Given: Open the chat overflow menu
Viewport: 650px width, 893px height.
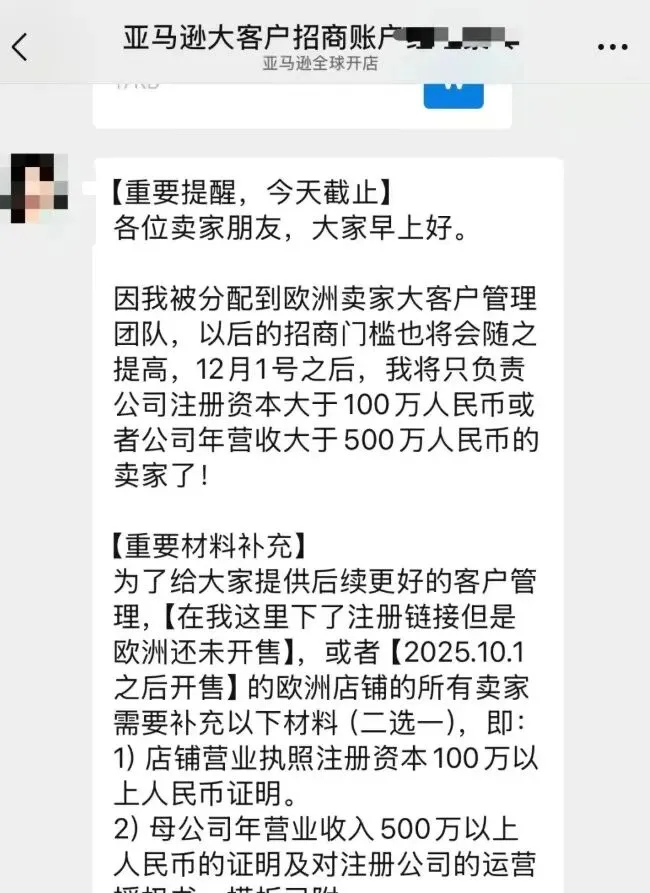Looking at the screenshot, I should click(x=612, y=46).
